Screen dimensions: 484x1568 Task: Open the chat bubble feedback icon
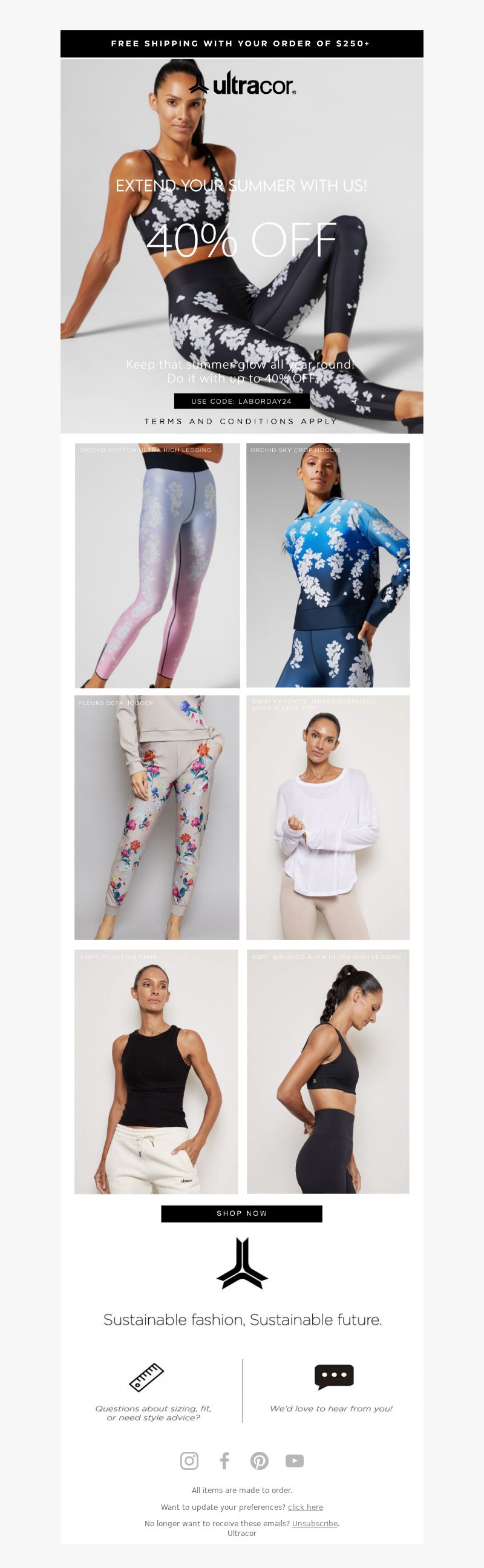333,1376
